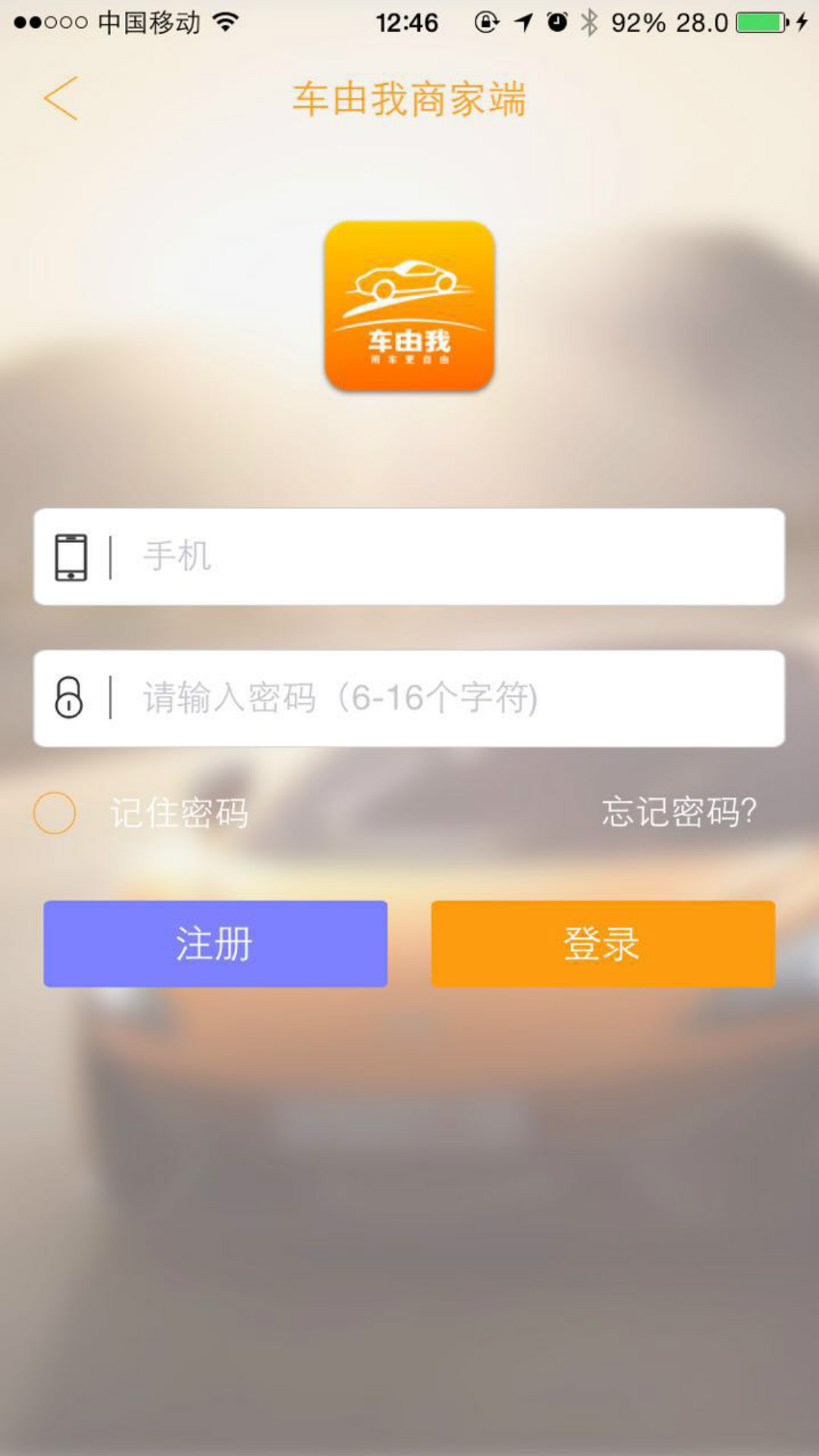The image size is (819, 1456).
Task: Go back using the orange arrow
Action: coord(61,99)
